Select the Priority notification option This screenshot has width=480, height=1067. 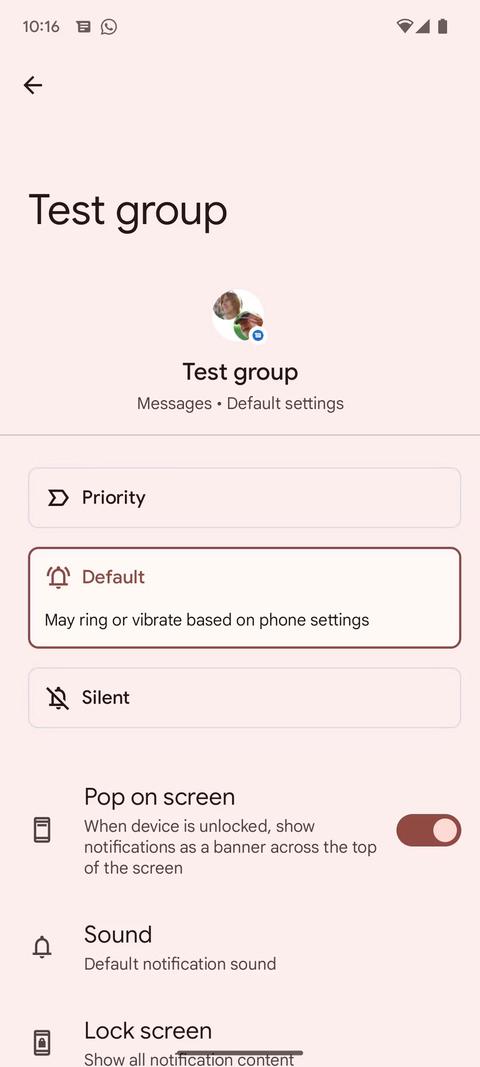[244, 497]
